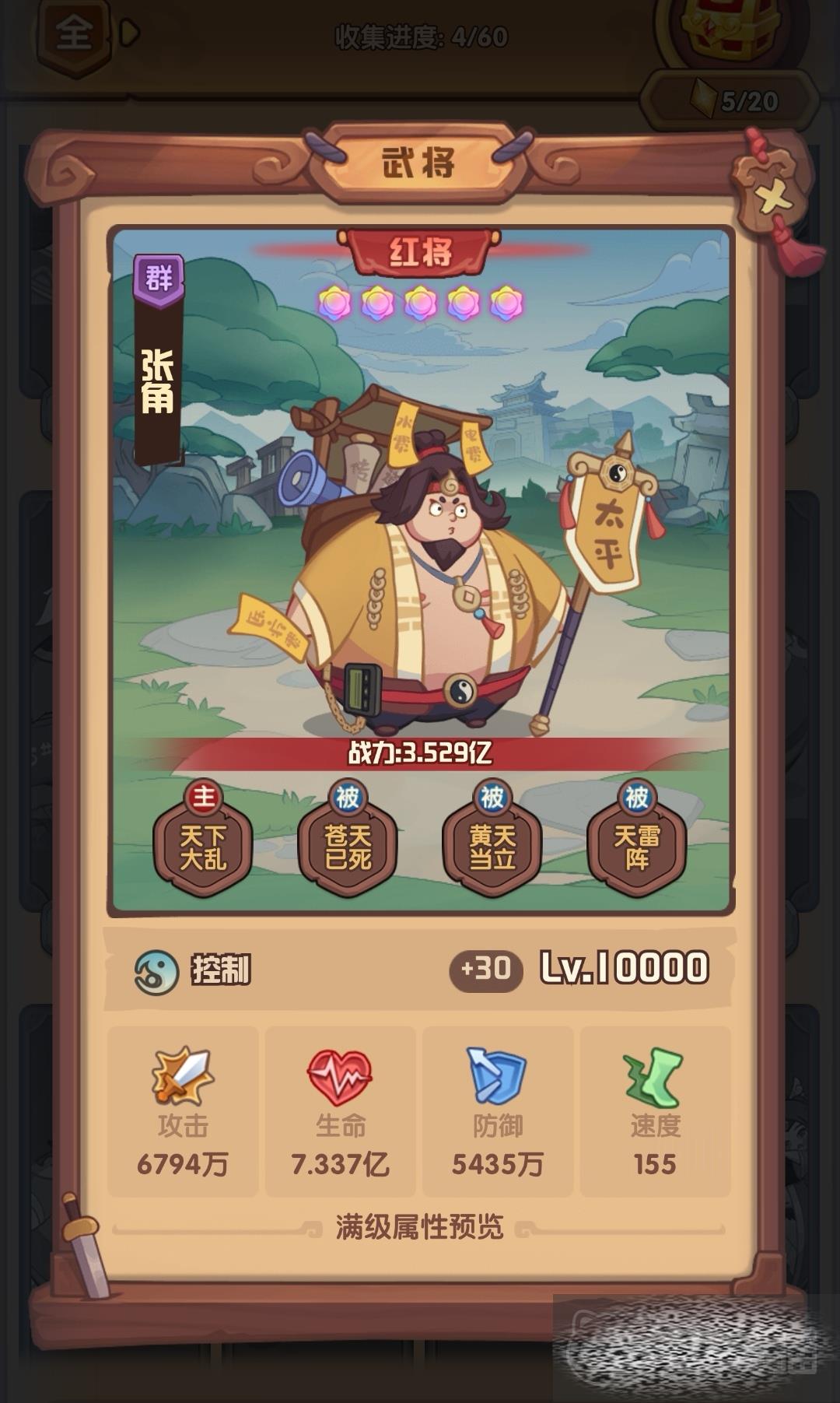Image resolution: width=840 pixels, height=1403 pixels.
Task: Check the 天雷阵 passive skill
Action: [x=637, y=847]
